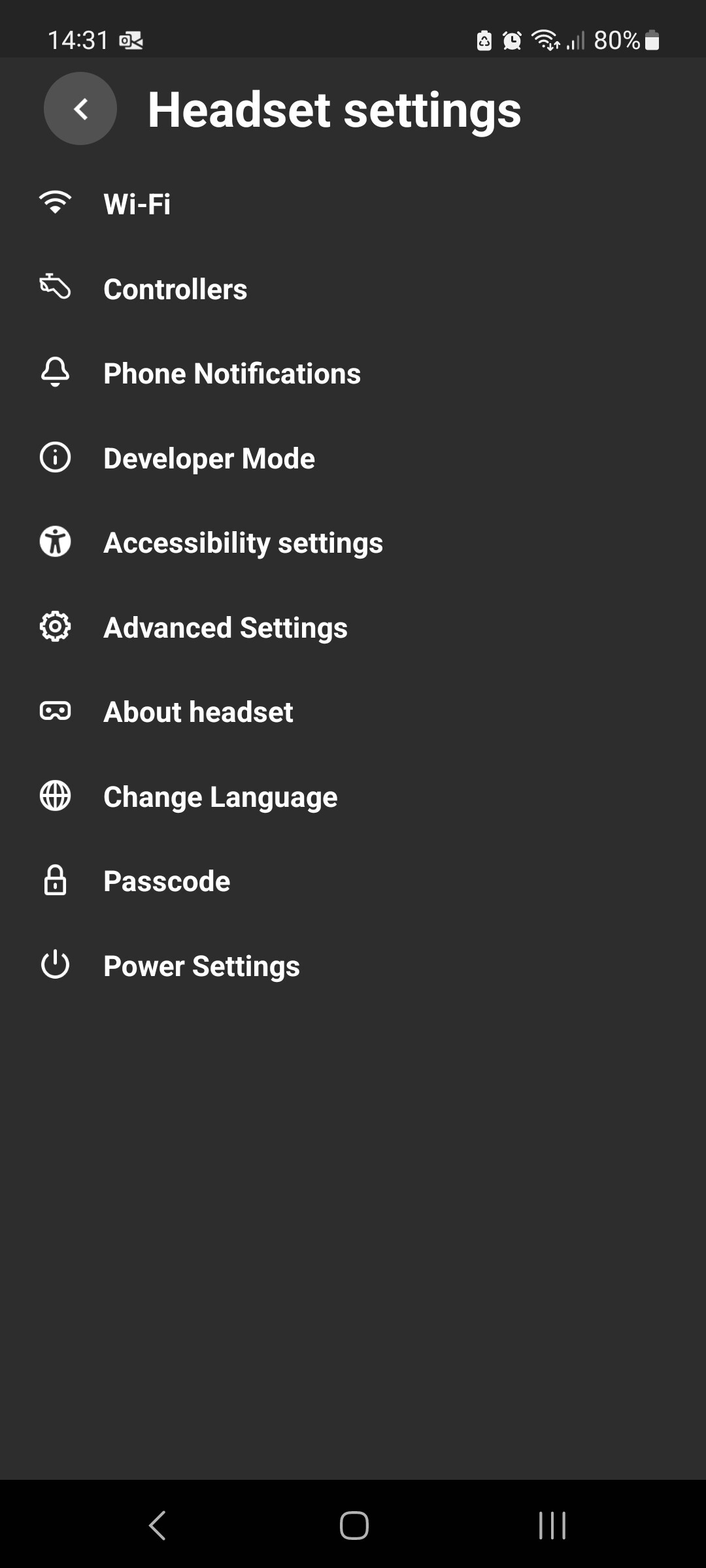The height and width of the screenshot is (1568, 706).
Task: Open the Controllers row
Action: (353, 289)
